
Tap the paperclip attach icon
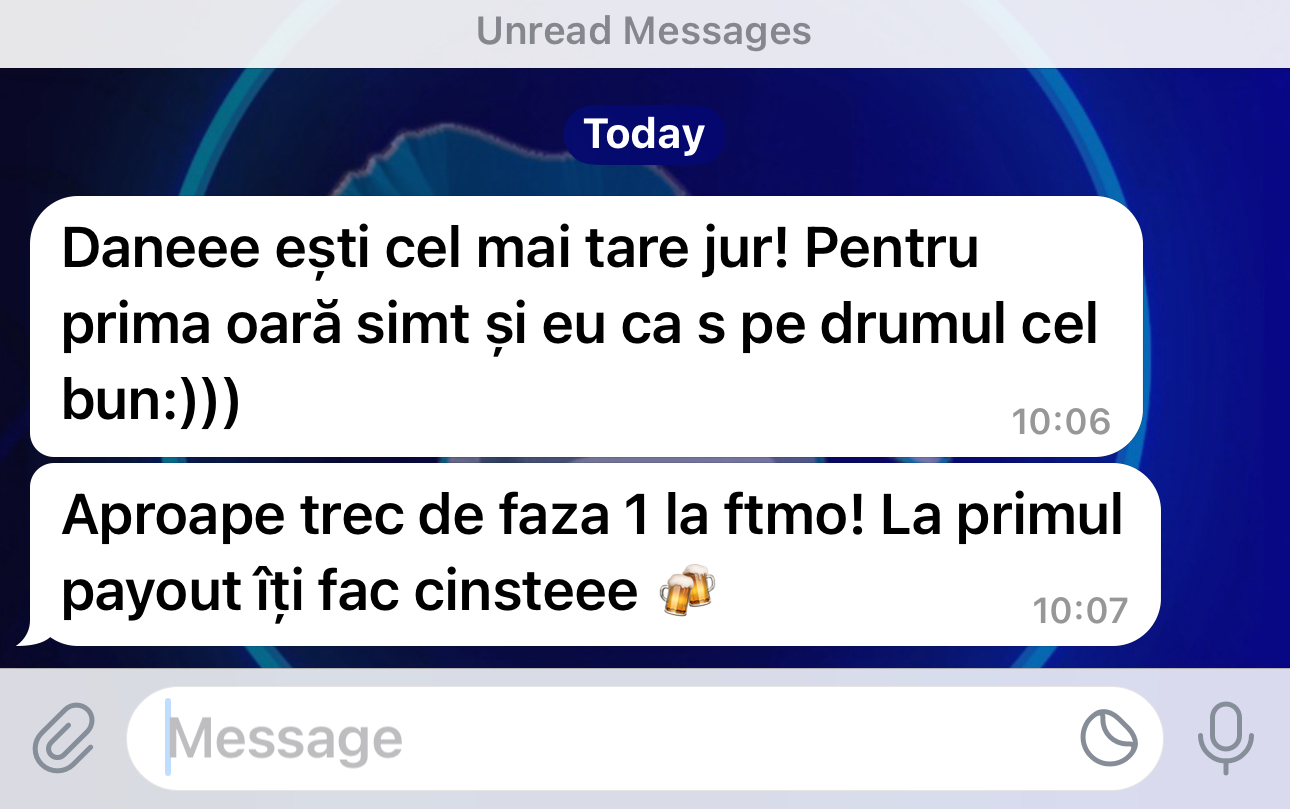(x=63, y=738)
